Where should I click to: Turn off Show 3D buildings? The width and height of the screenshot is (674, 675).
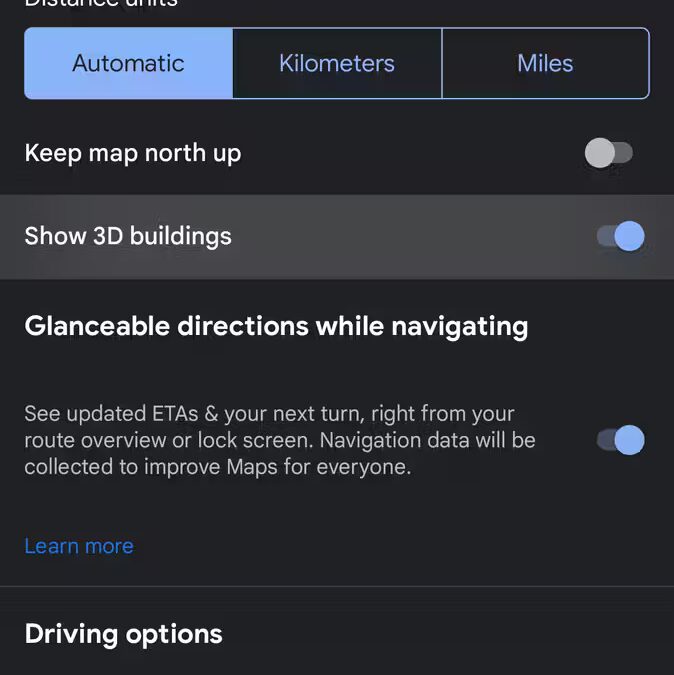tap(620, 236)
